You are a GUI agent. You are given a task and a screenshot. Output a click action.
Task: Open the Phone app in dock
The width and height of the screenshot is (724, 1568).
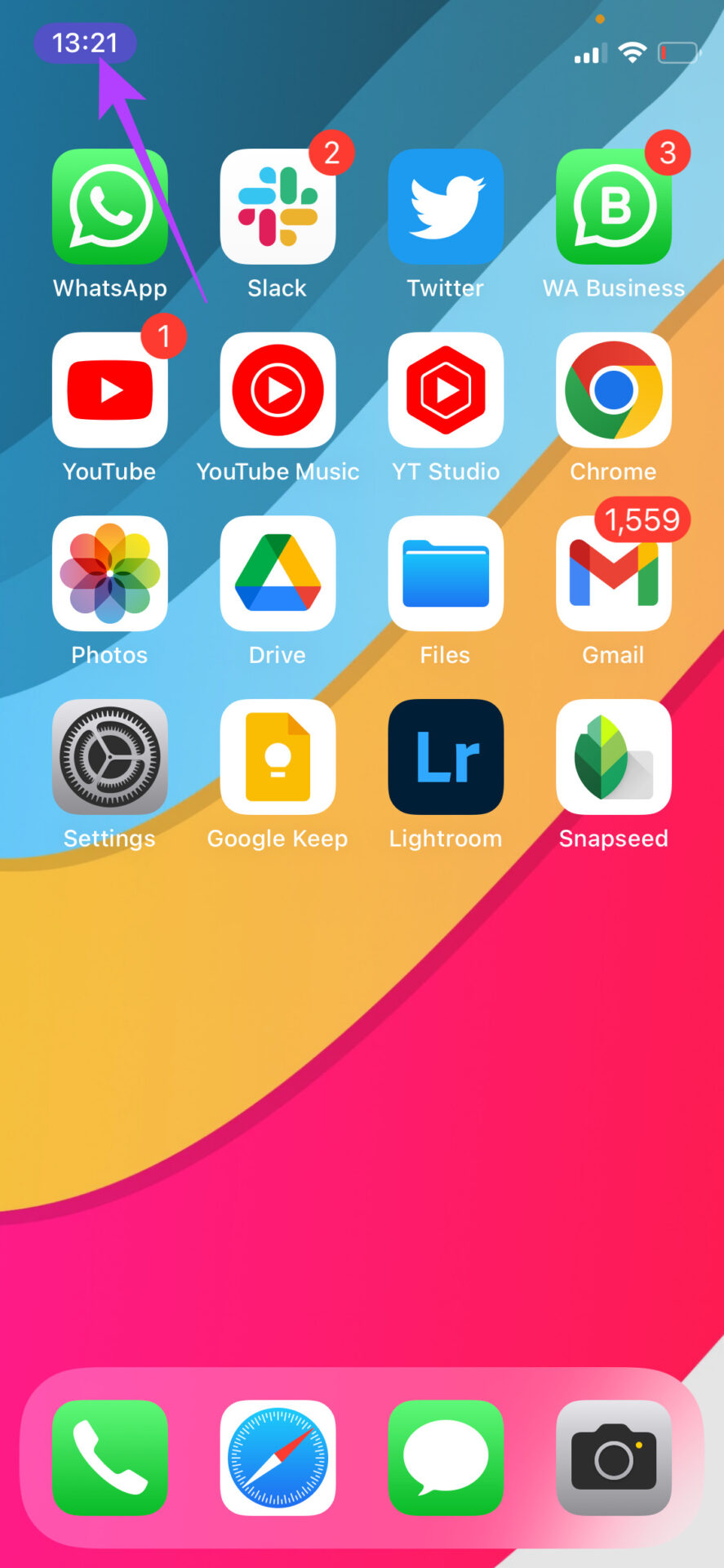coord(110,1458)
